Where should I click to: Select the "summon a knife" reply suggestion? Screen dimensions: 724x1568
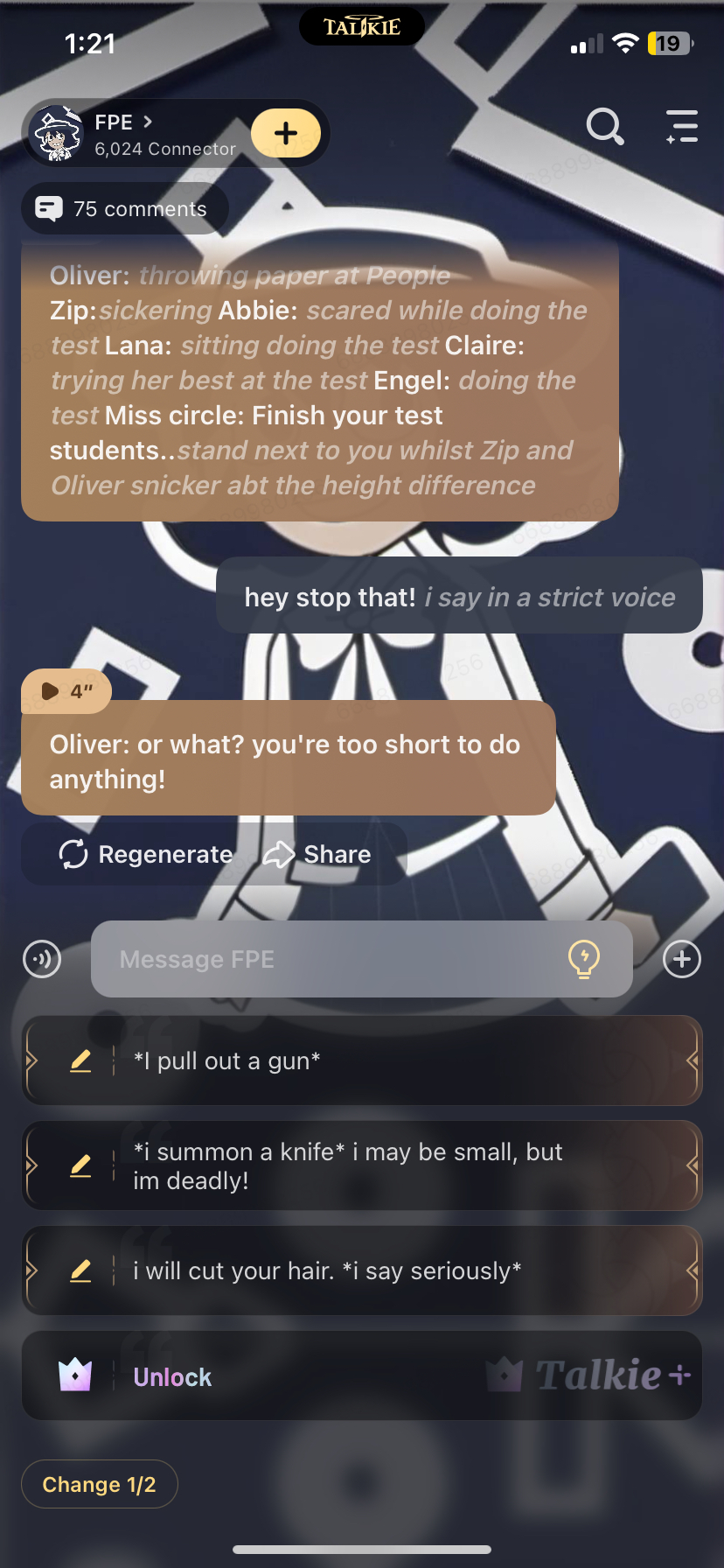(393, 1165)
